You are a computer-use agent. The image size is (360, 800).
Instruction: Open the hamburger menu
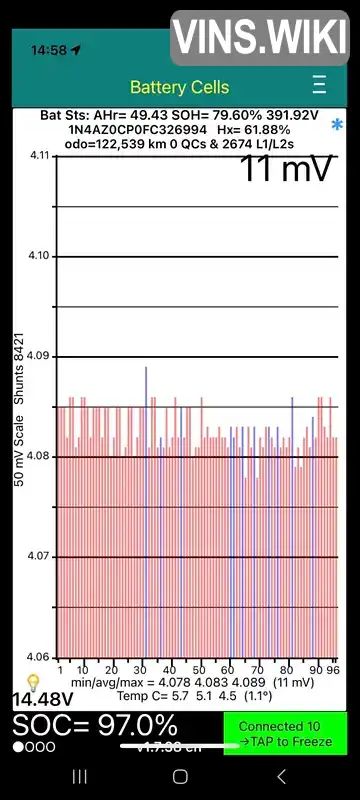tap(319, 84)
